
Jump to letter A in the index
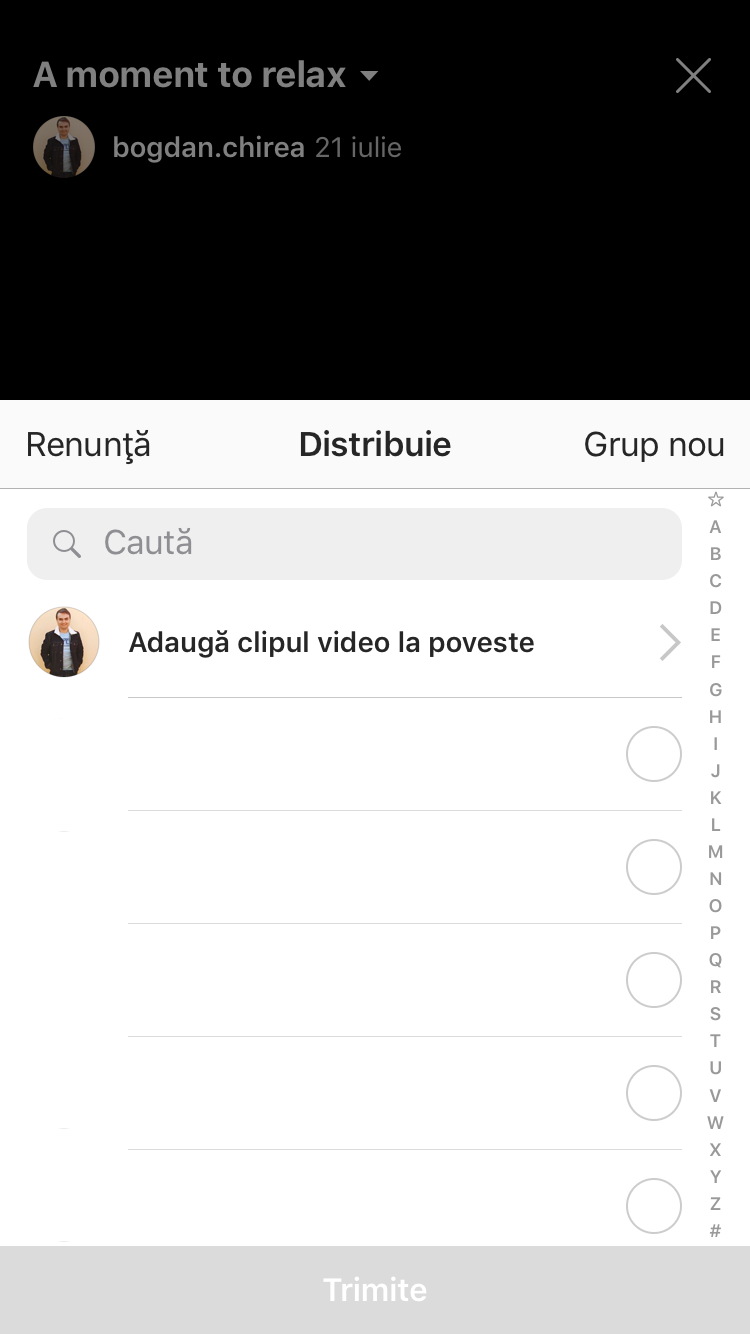coord(715,527)
